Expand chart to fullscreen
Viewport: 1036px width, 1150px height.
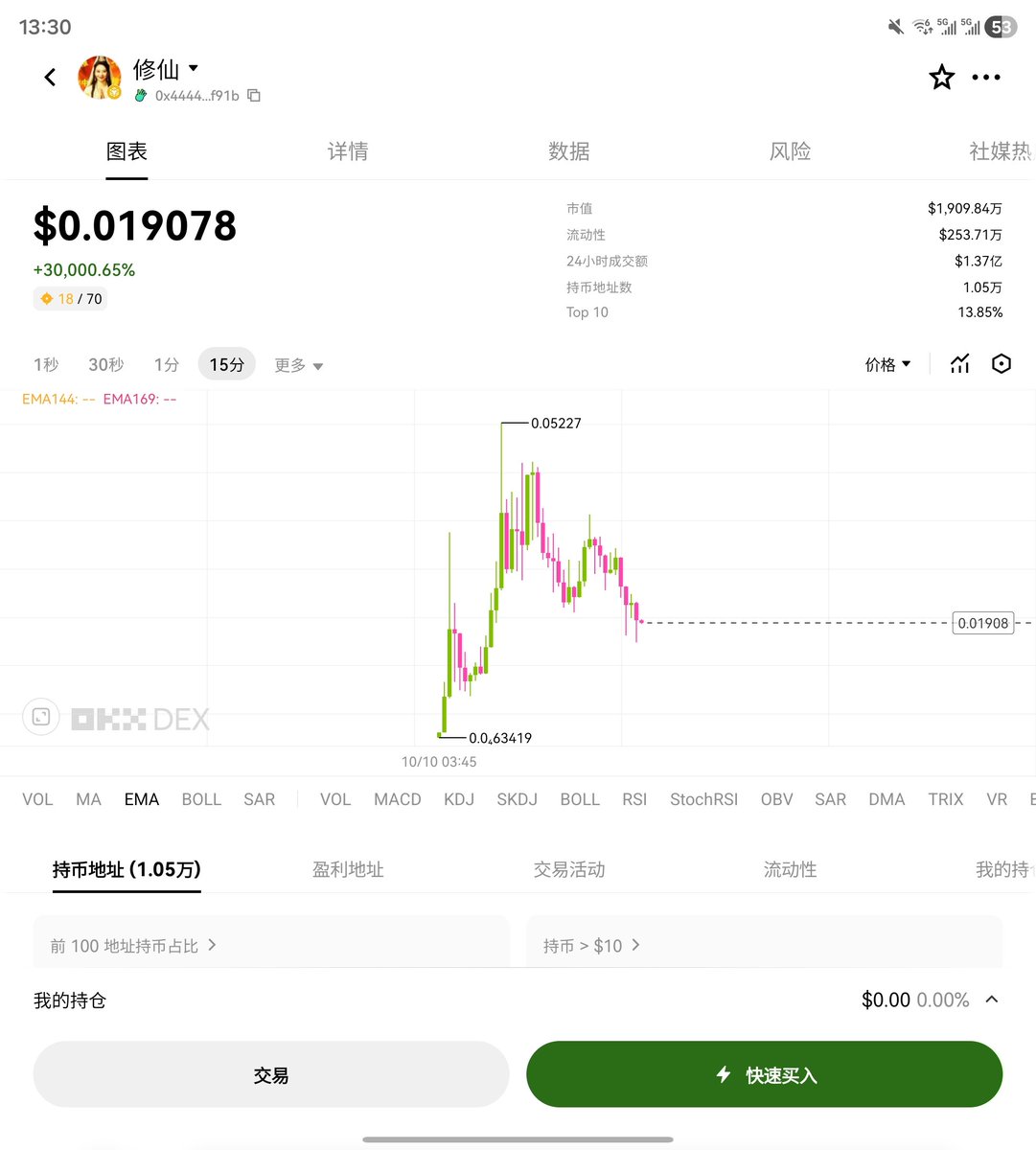click(41, 717)
